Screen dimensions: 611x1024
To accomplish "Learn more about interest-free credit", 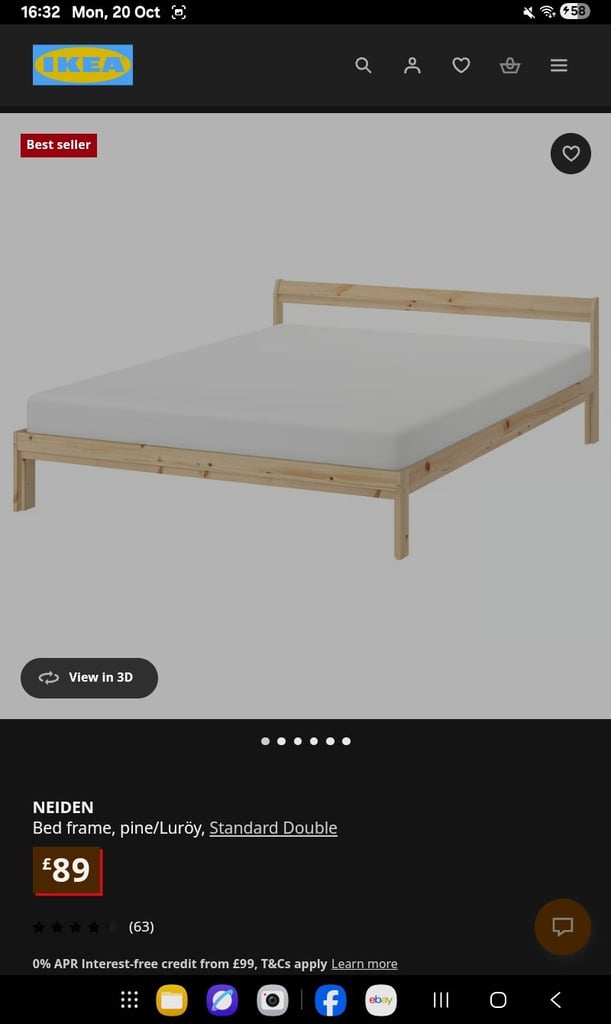I will pos(364,964).
